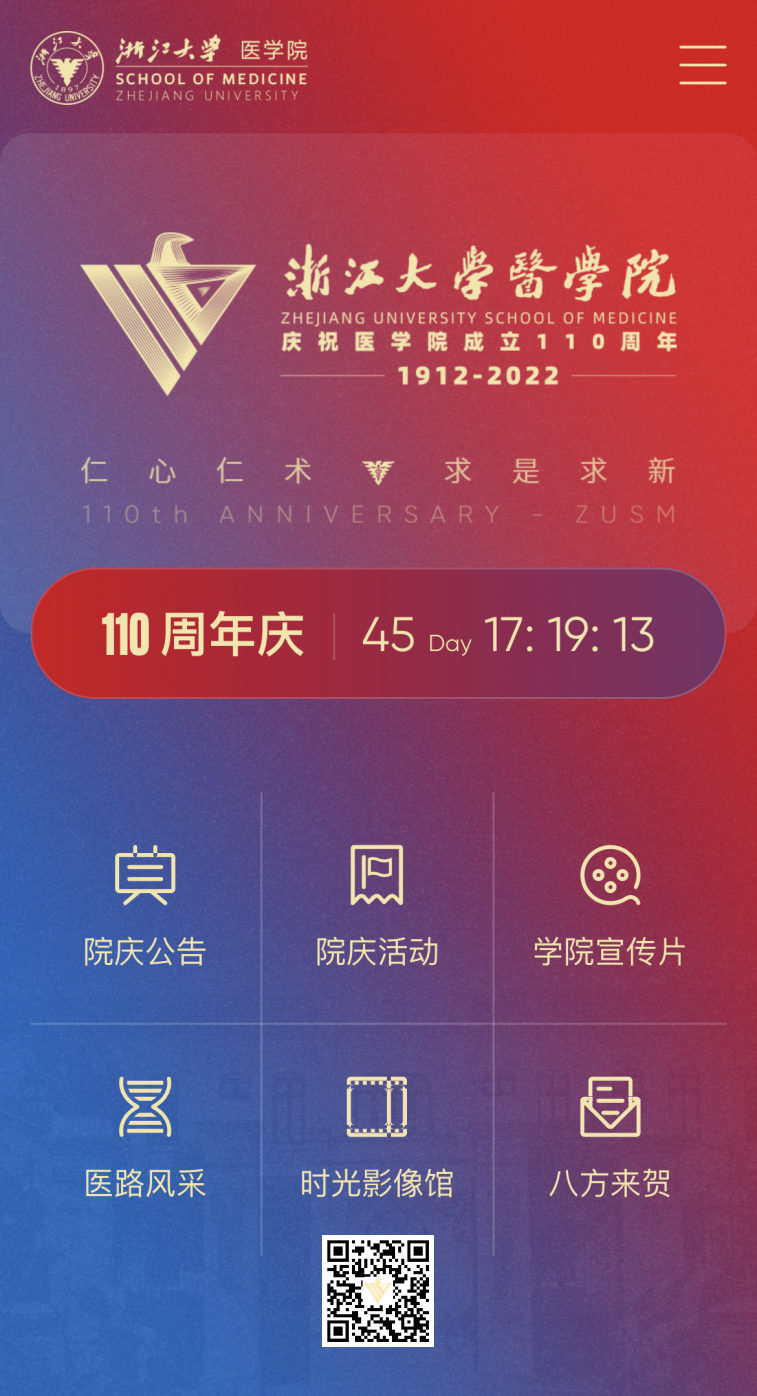The image size is (757, 1396).
Task: Open 院庆活动 anniversary activities
Action: [377, 907]
